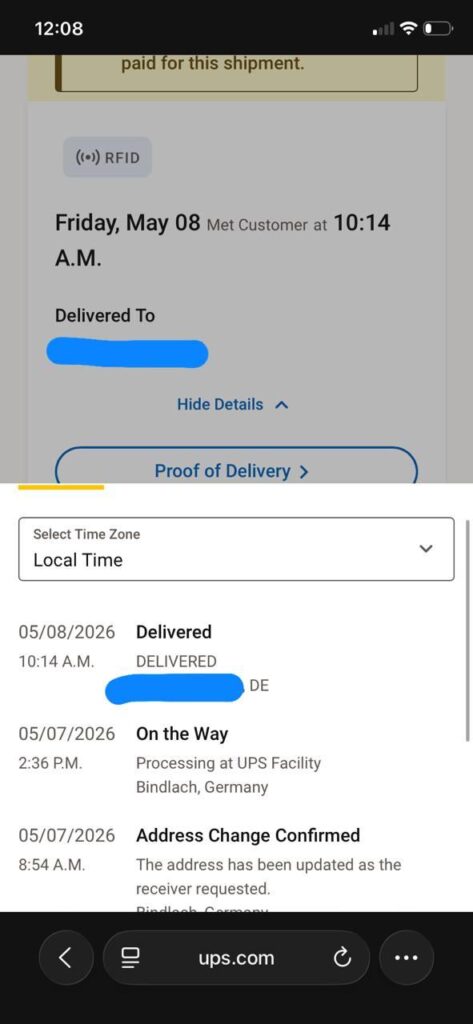Open the page options icon beside the URL
The image size is (473, 1024).
131,958
